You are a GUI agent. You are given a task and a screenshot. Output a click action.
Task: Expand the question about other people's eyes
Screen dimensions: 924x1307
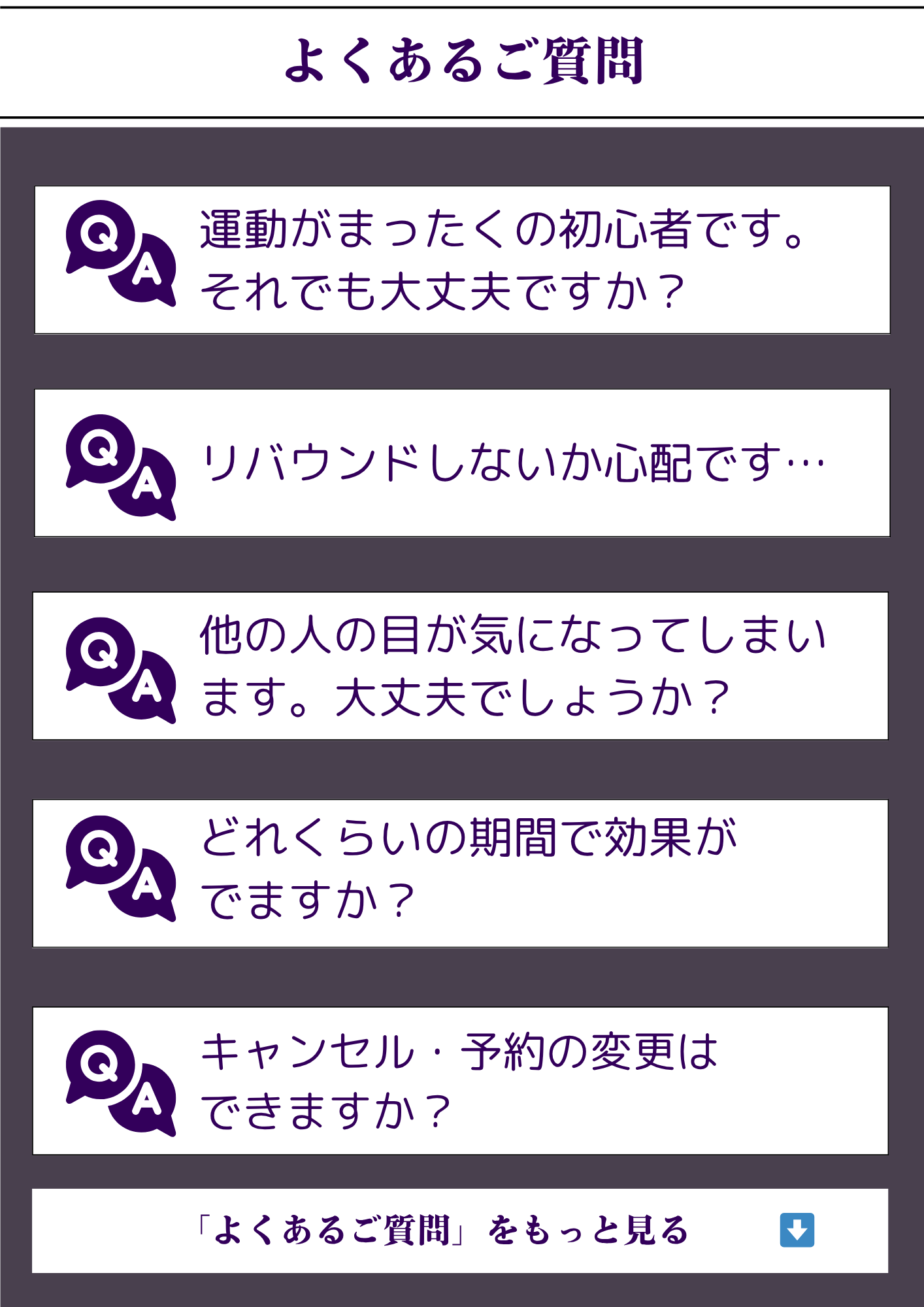pyautogui.click(x=461, y=666)
